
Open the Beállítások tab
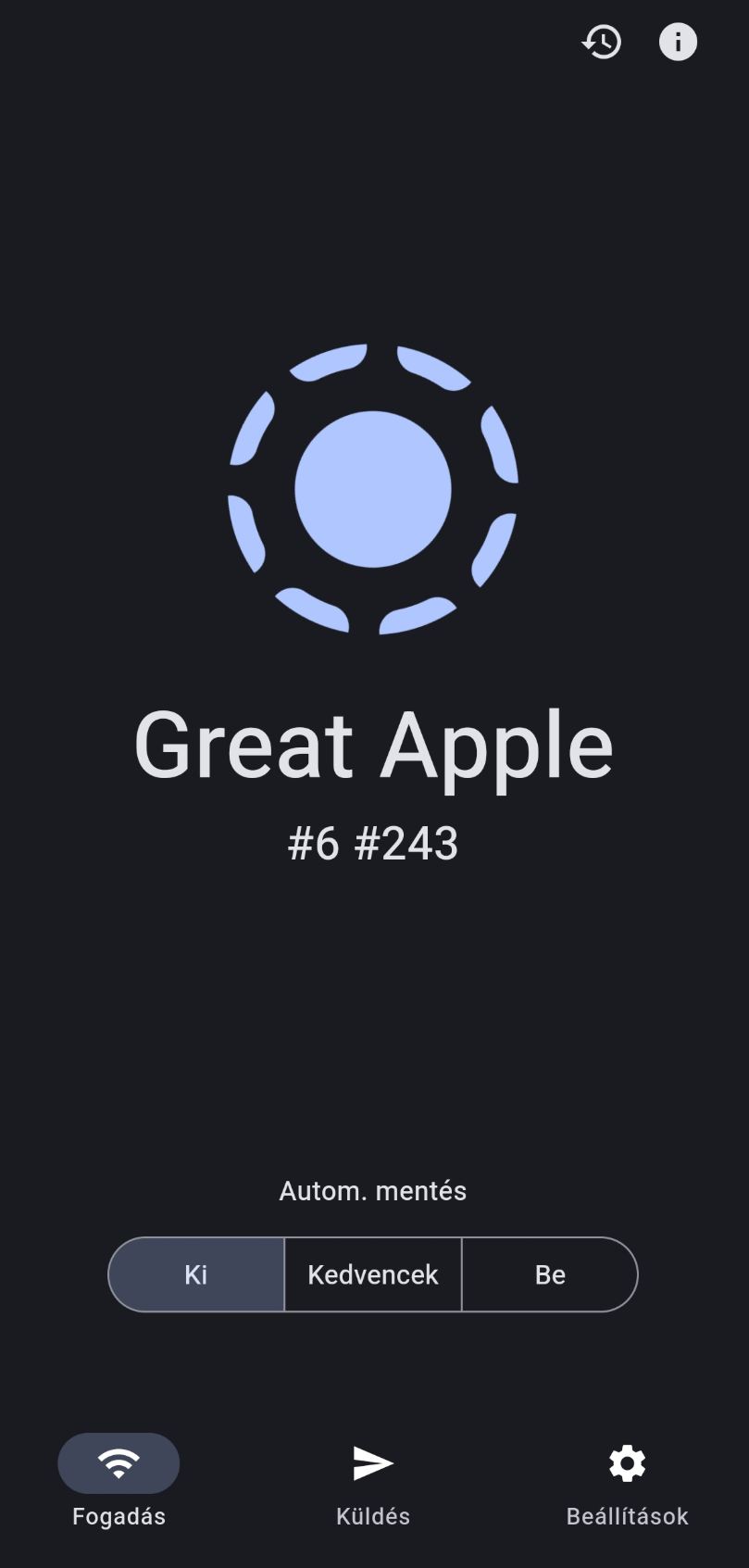coord(627,1480)
